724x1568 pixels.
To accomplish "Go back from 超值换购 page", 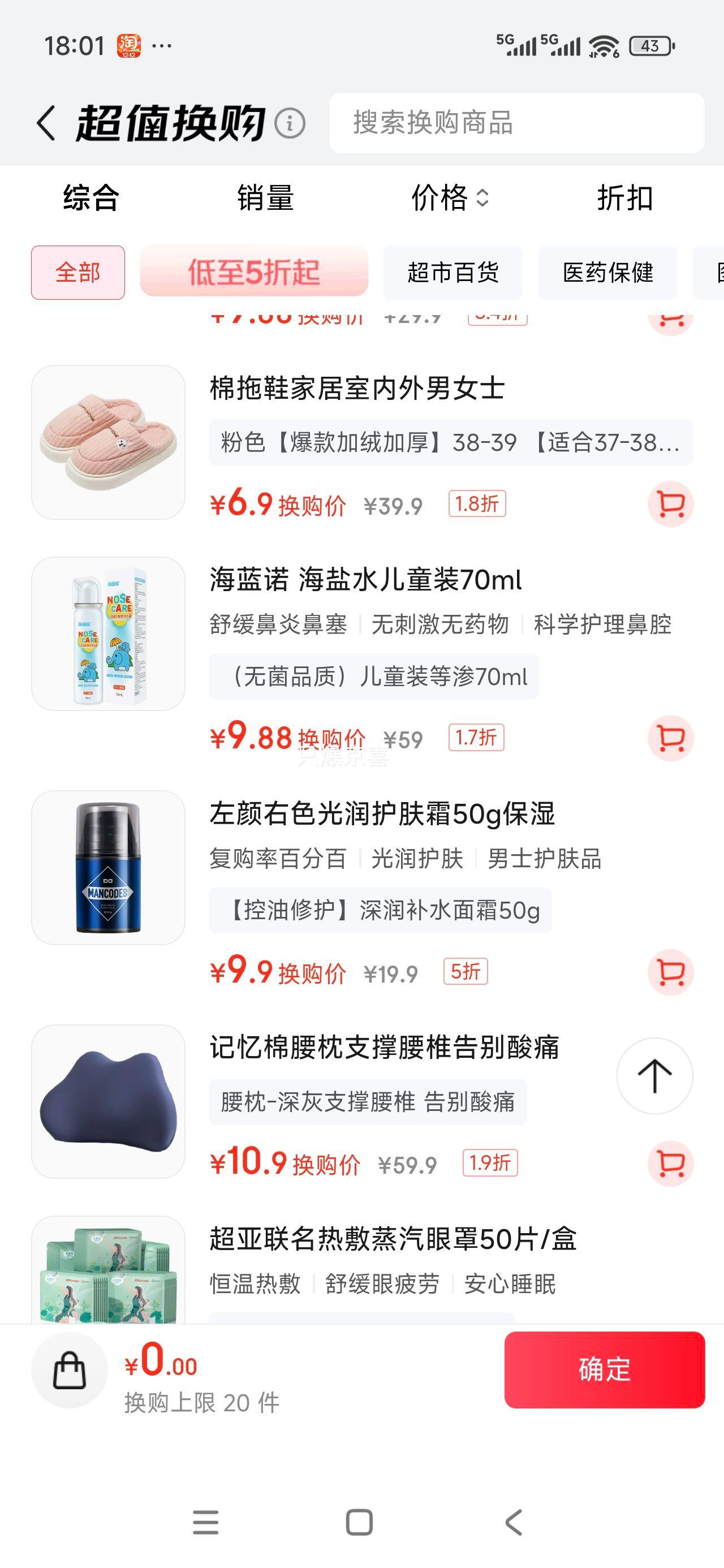I will point(47,123).
